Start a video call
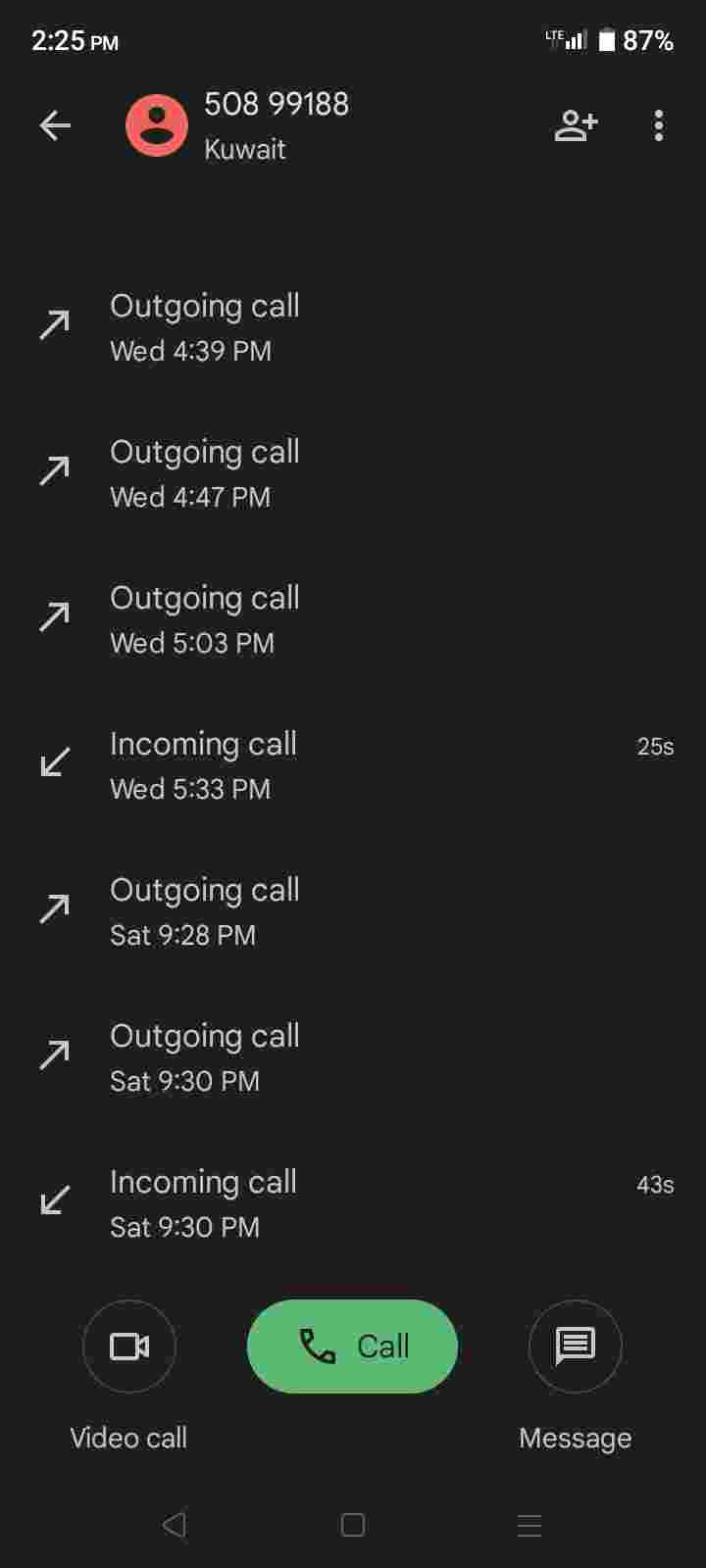 pyautogui.click(x=129, y=1347)
